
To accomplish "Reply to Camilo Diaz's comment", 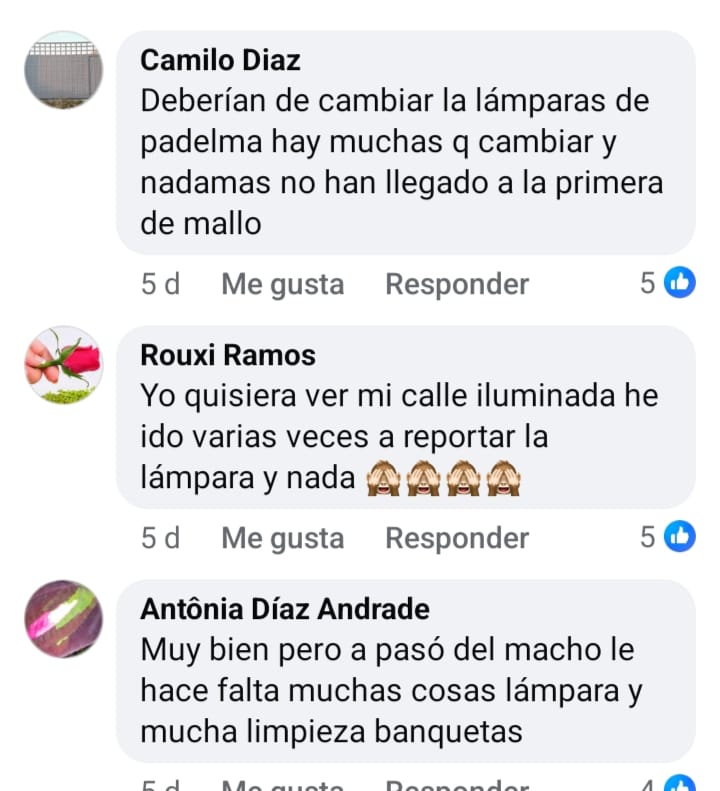I will (x=457, y=284).
